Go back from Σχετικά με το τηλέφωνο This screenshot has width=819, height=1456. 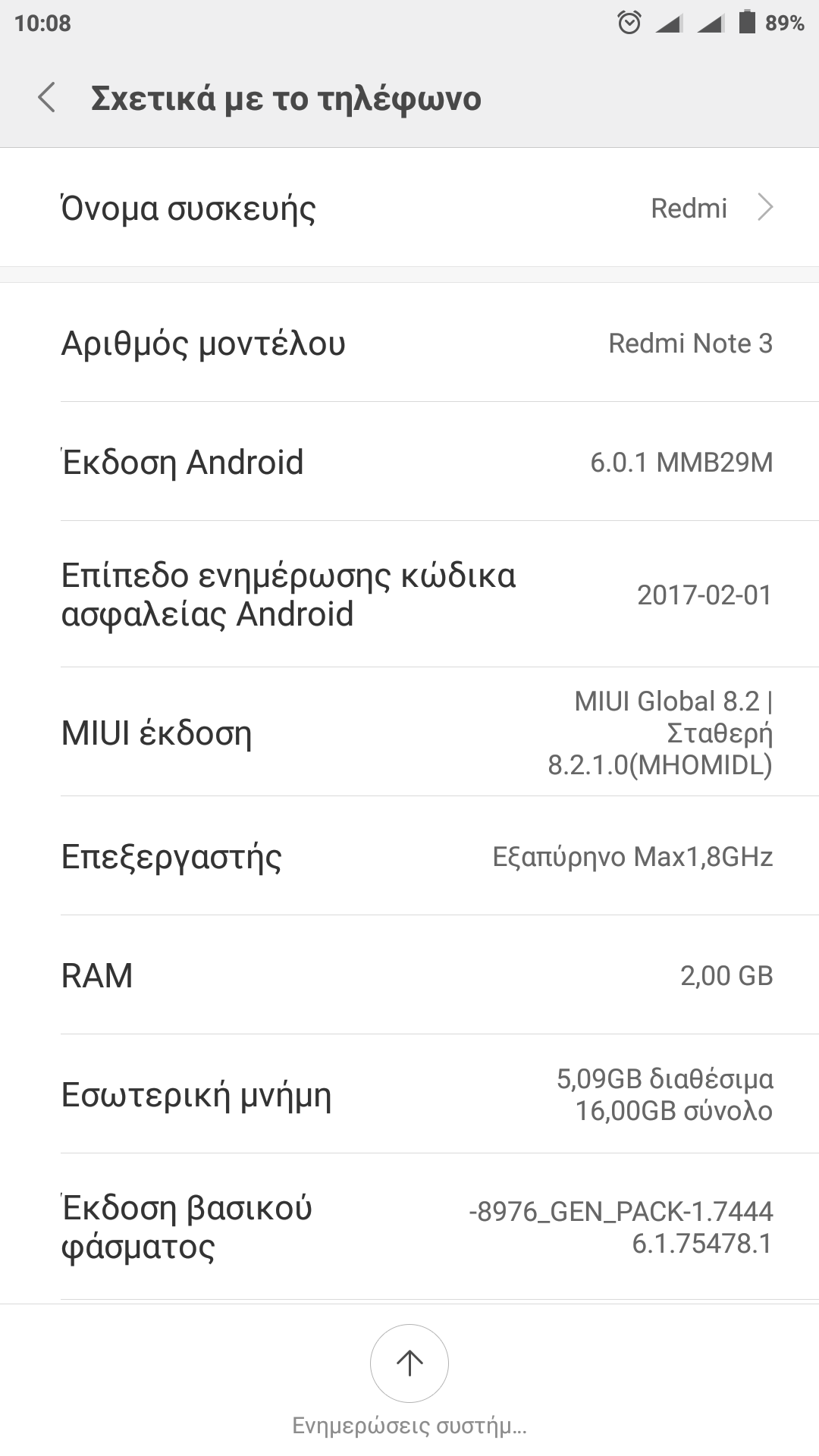click(x=47, y=99)
